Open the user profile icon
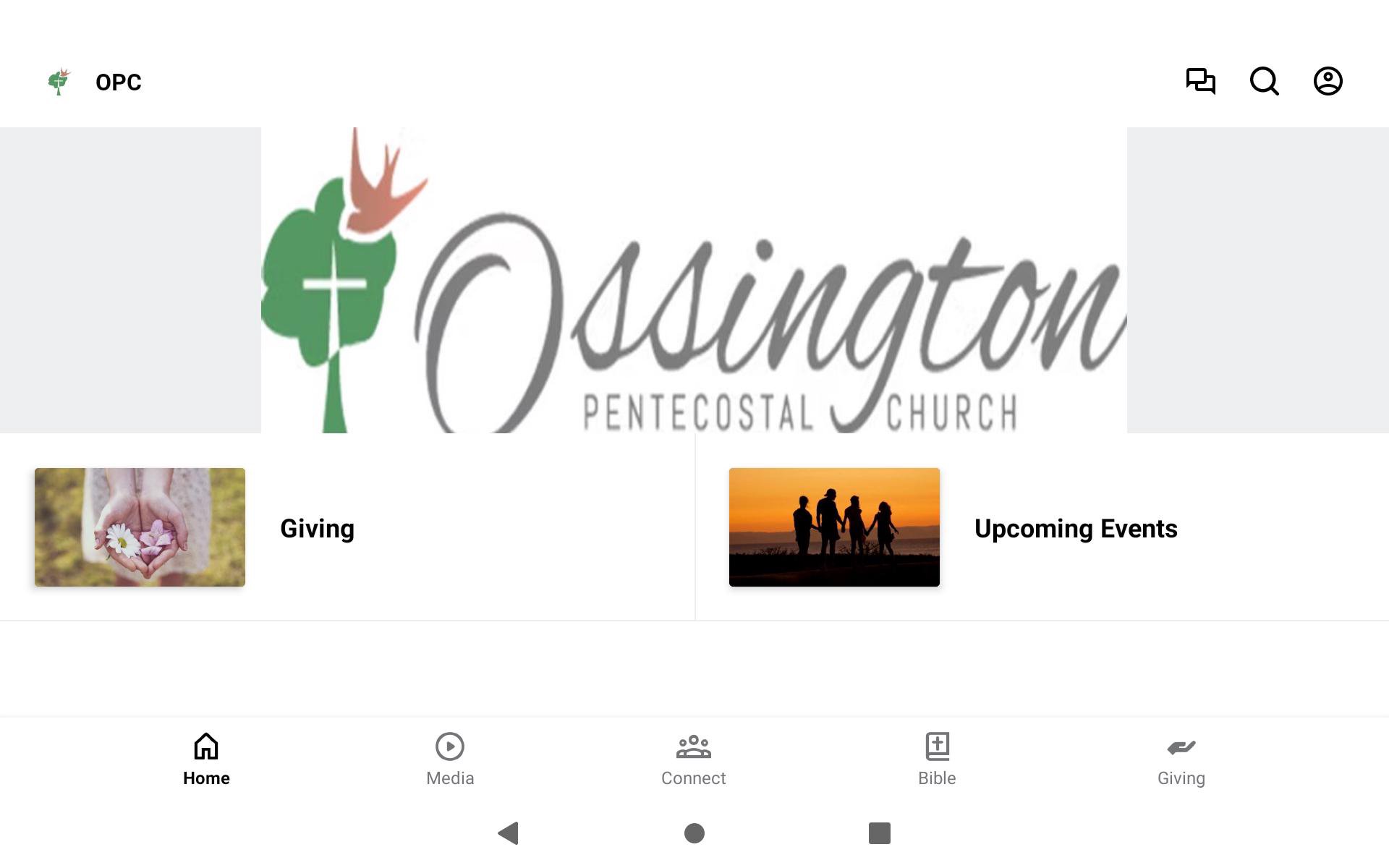This screenshot has width=1389, height=868. tap(1328, 81)
